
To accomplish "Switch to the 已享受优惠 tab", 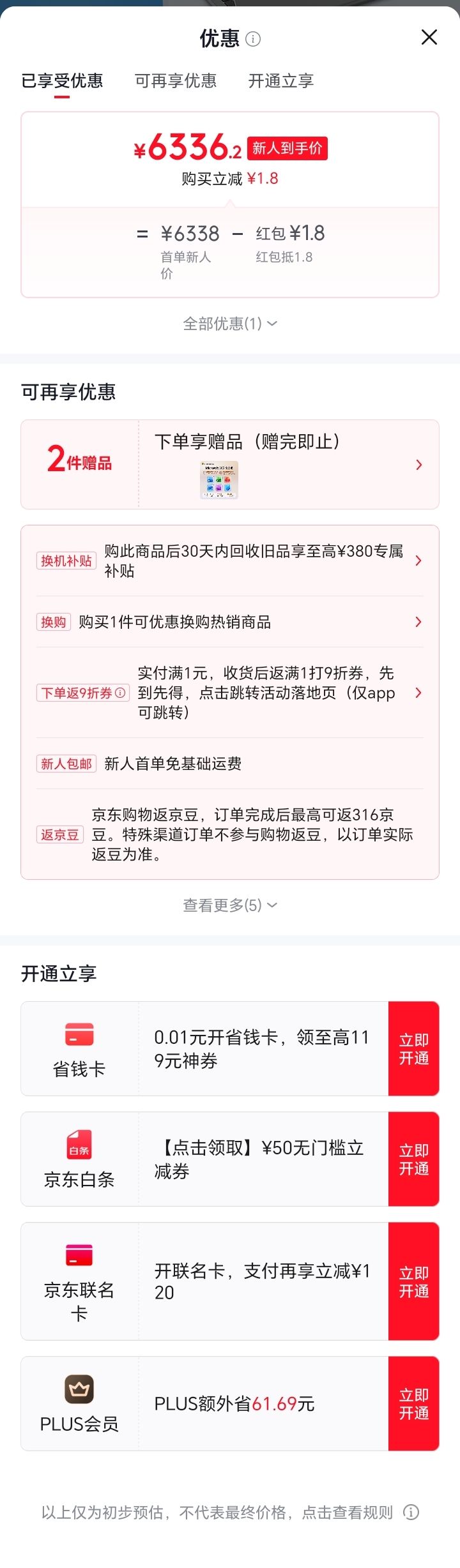I will click(x=62, y=81).
